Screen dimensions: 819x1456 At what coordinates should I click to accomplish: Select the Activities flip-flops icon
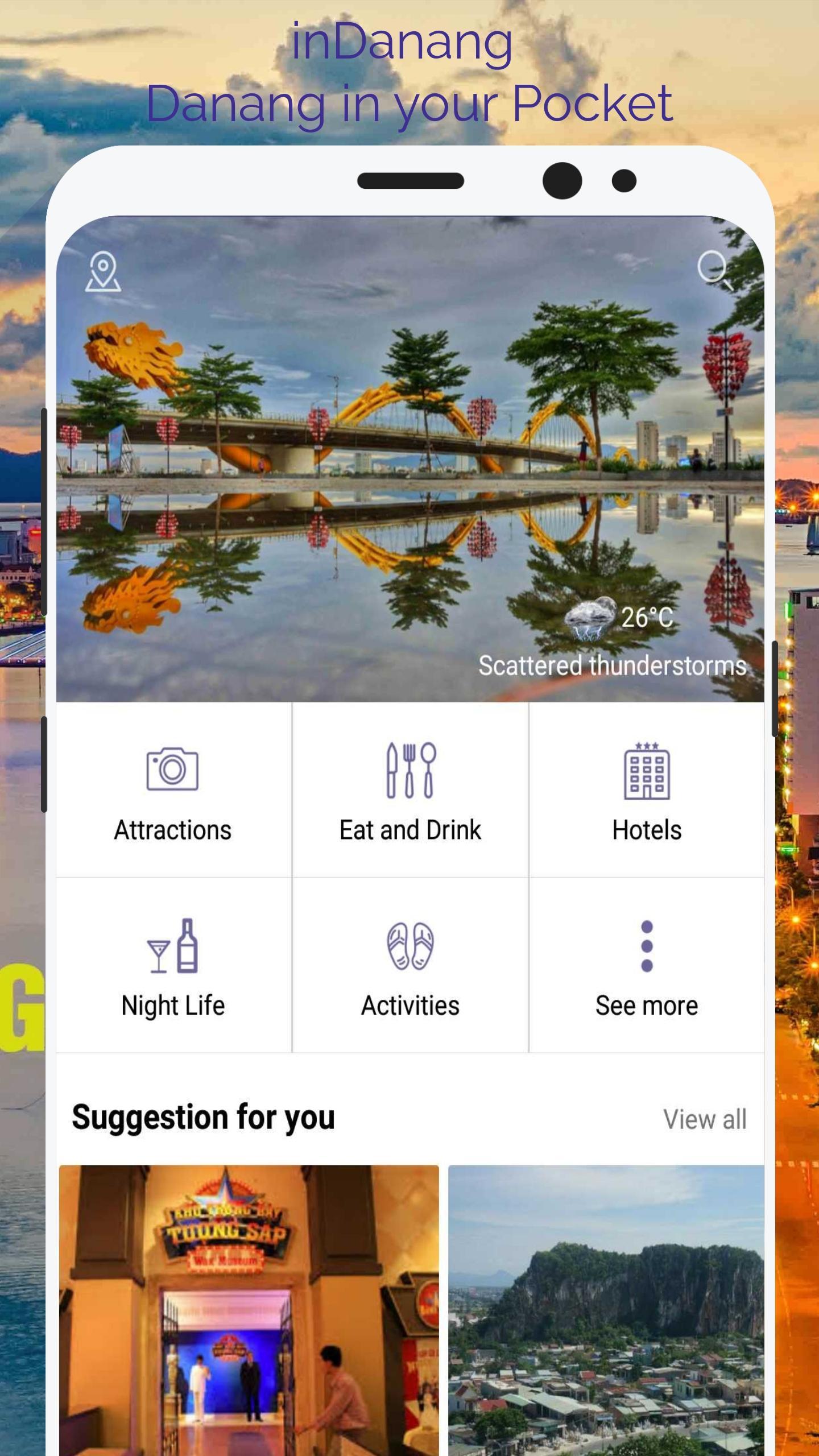click(411, 948)
